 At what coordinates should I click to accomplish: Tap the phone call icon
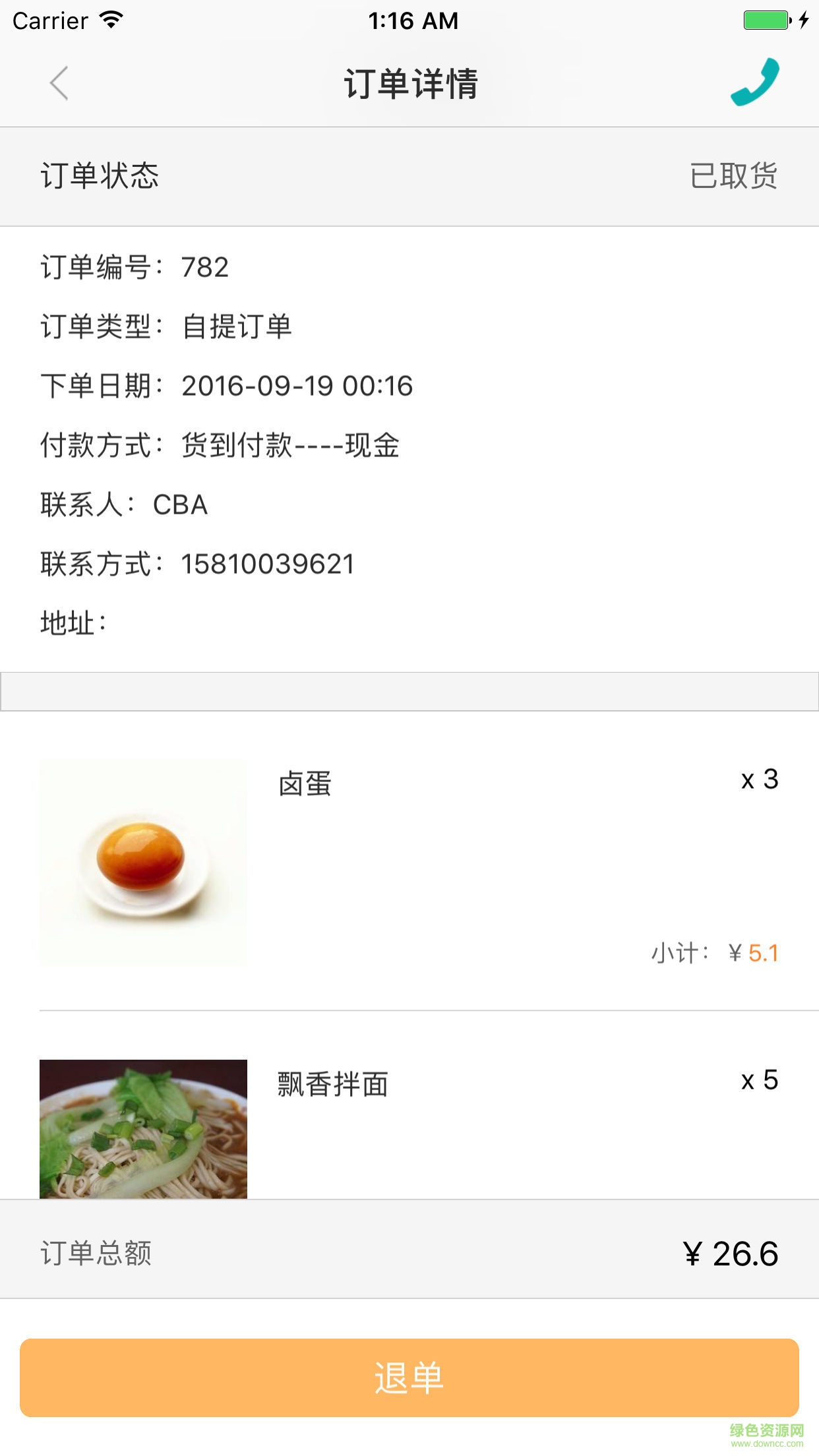(x=756, y=83)
